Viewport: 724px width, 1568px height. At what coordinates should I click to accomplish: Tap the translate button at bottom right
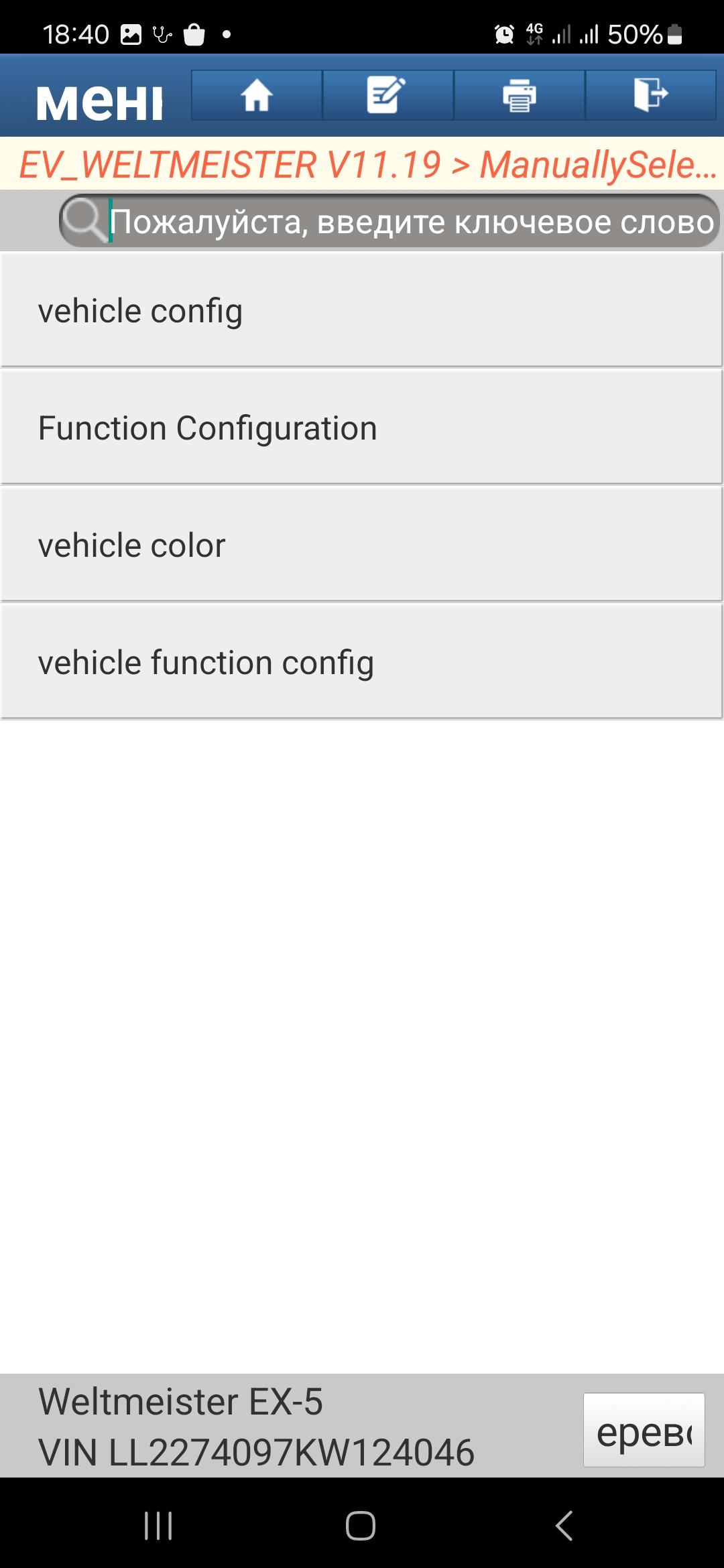[644, 1430]
